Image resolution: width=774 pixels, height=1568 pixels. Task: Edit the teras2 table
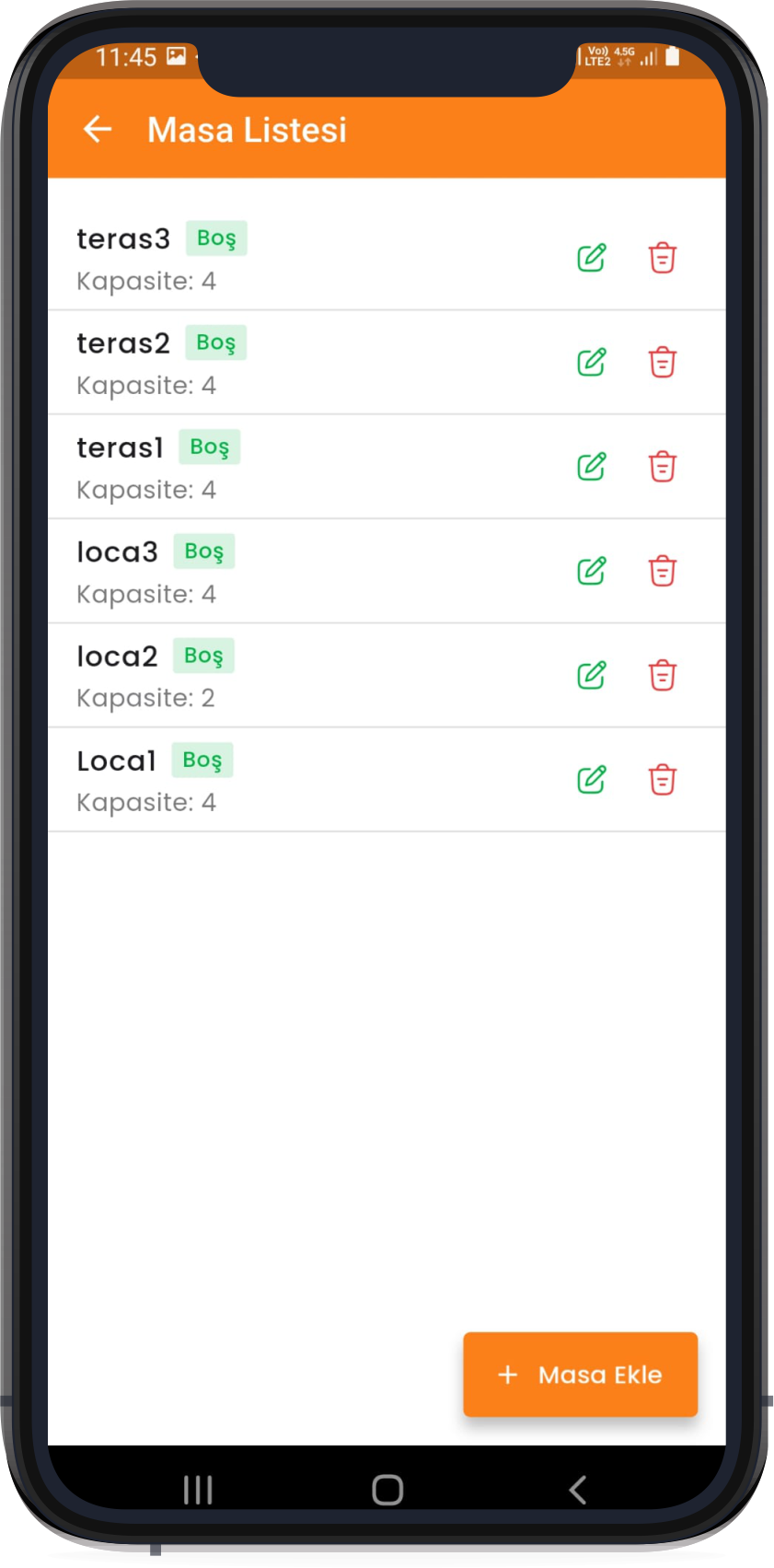click(x=592, y=362)
